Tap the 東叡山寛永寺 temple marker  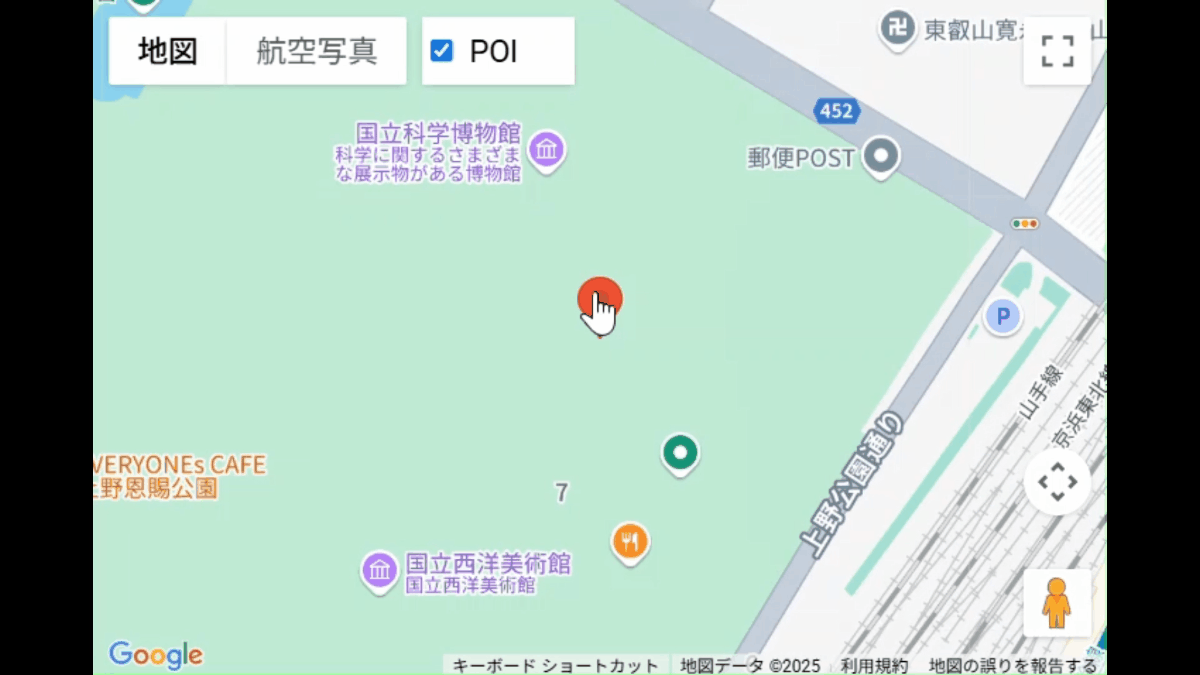(897, 29)
